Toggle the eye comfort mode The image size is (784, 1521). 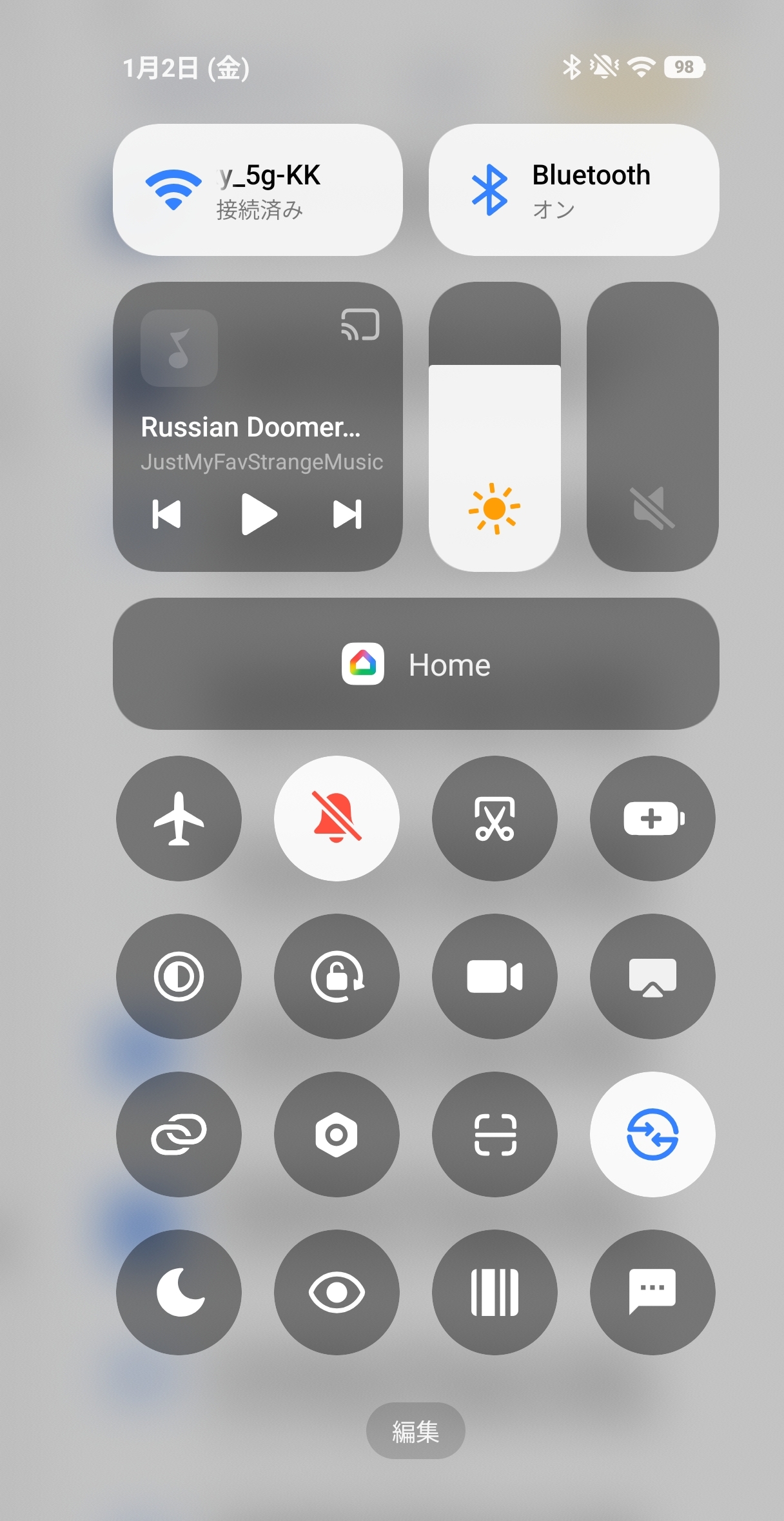coord(337,1292)
